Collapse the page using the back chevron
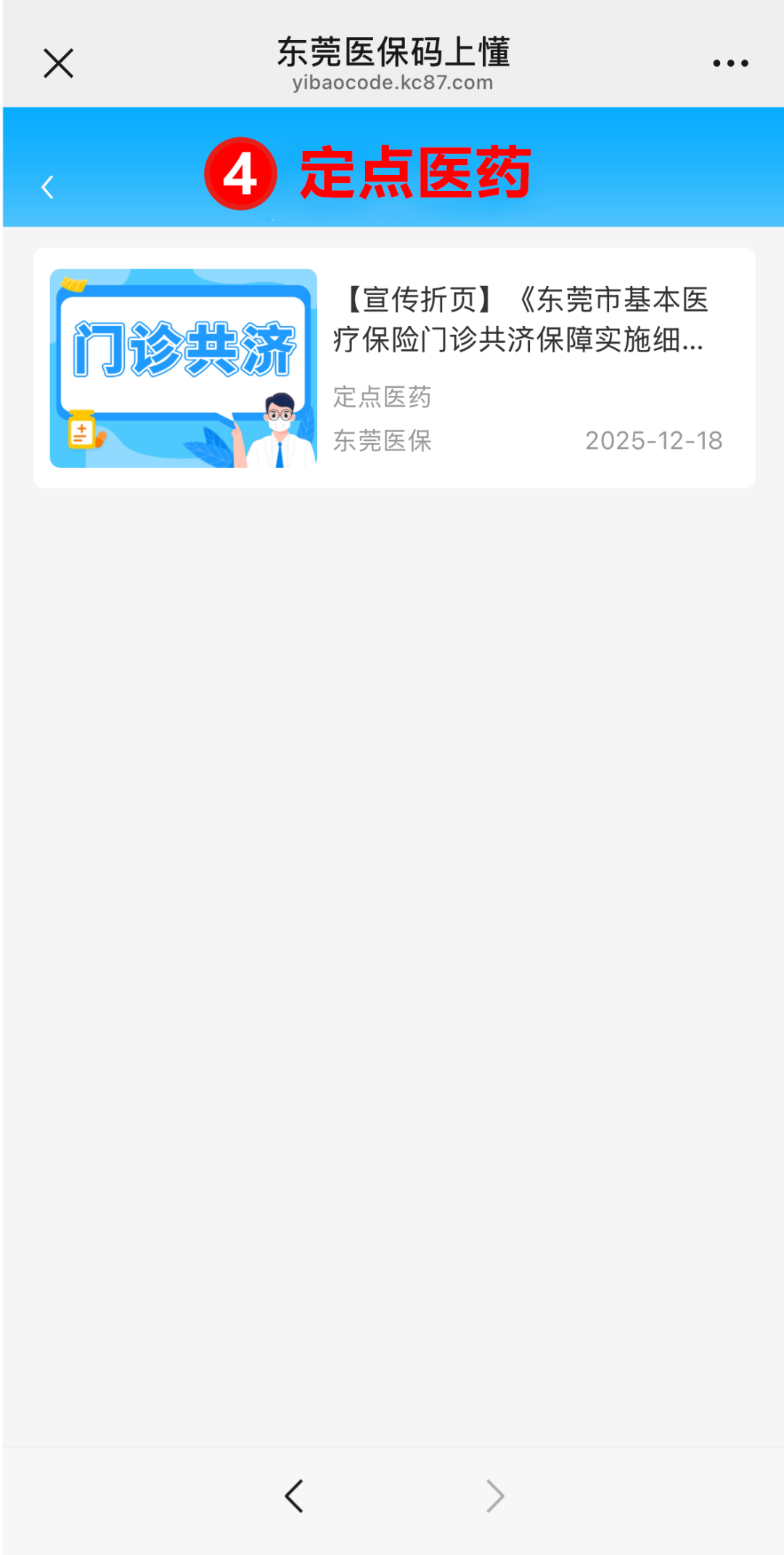The width and height of the screenshot is (784, 1555). 48,187
